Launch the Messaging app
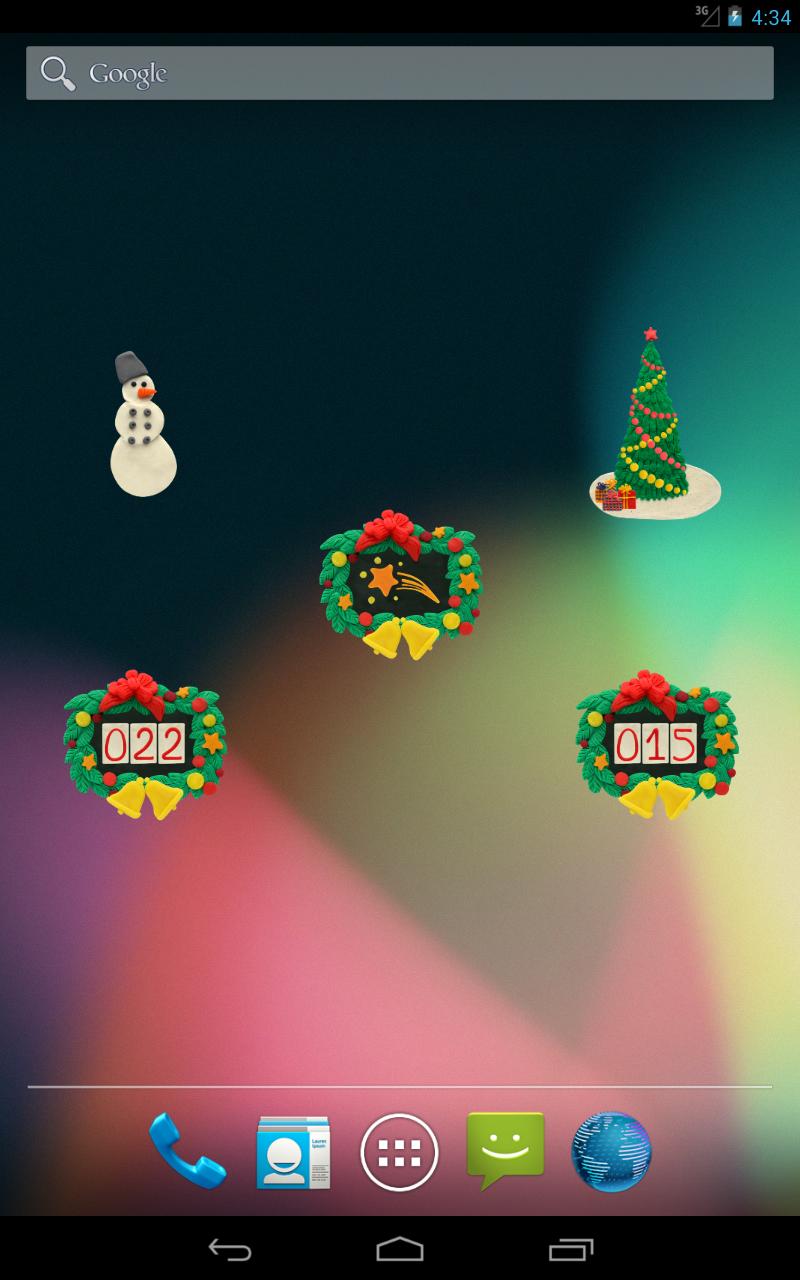Image resolution: width=800 pixels, height=1280 pixels. point(506,1150)
